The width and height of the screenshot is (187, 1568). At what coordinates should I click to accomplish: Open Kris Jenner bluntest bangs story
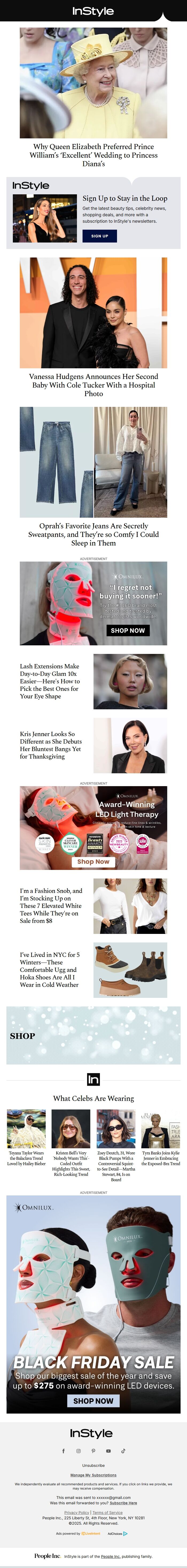click(x=50, y=745)
